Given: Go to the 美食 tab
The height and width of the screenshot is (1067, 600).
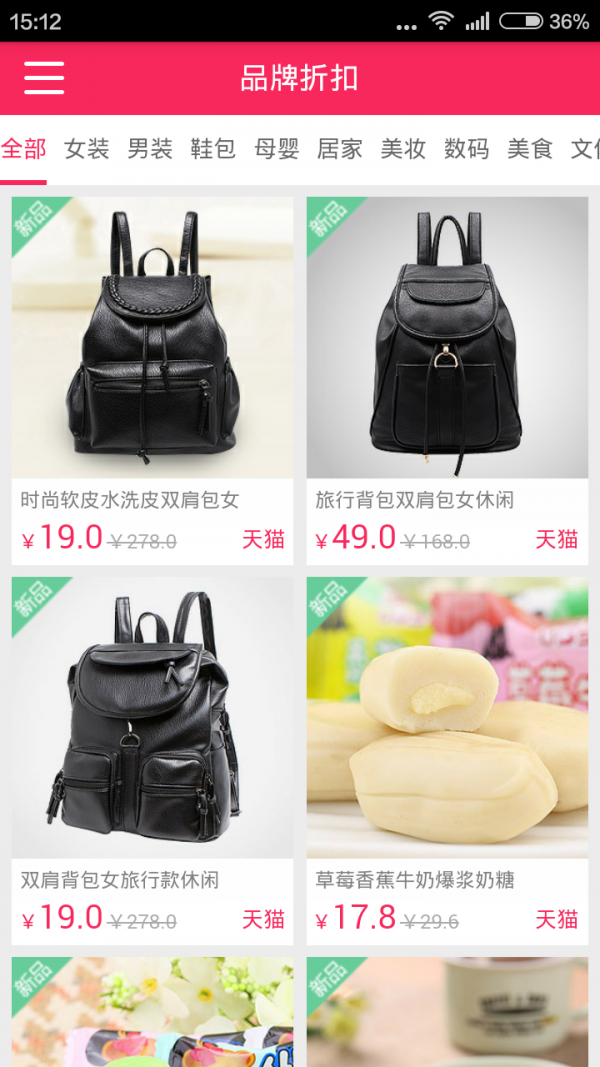Looking at the screenshot, I should point(530,150).
